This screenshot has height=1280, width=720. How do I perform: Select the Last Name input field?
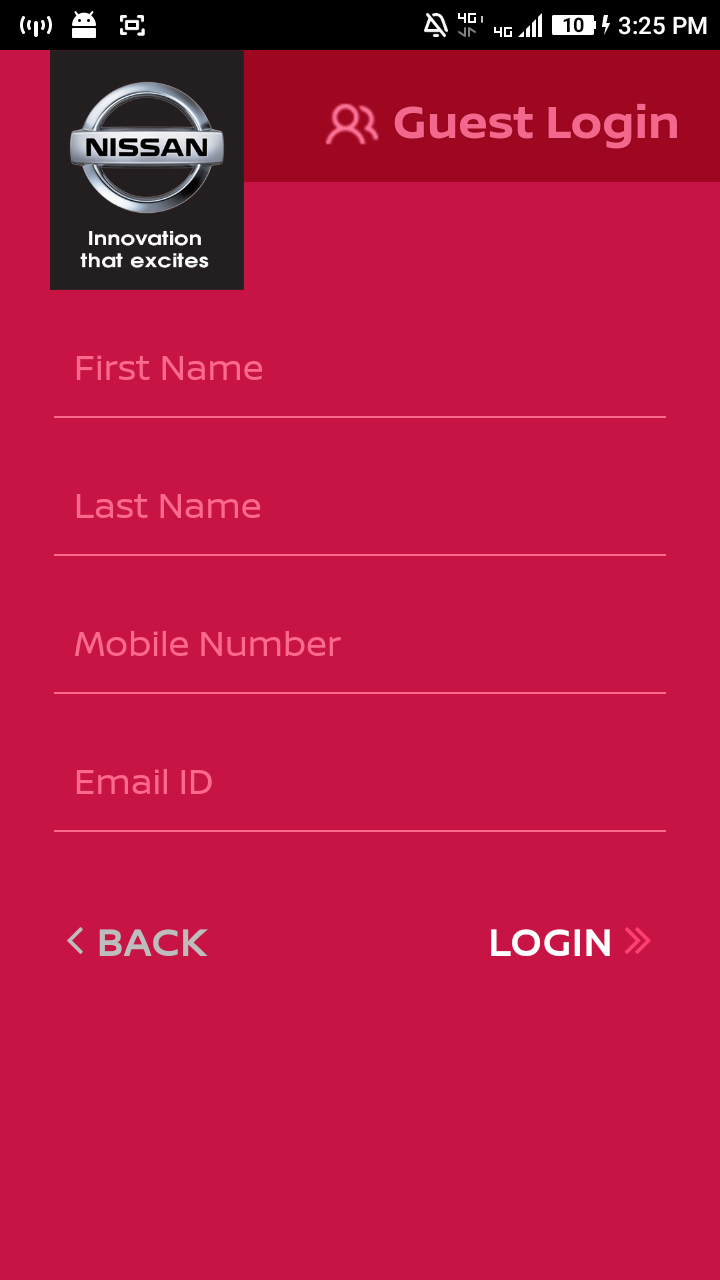(360, 518)
